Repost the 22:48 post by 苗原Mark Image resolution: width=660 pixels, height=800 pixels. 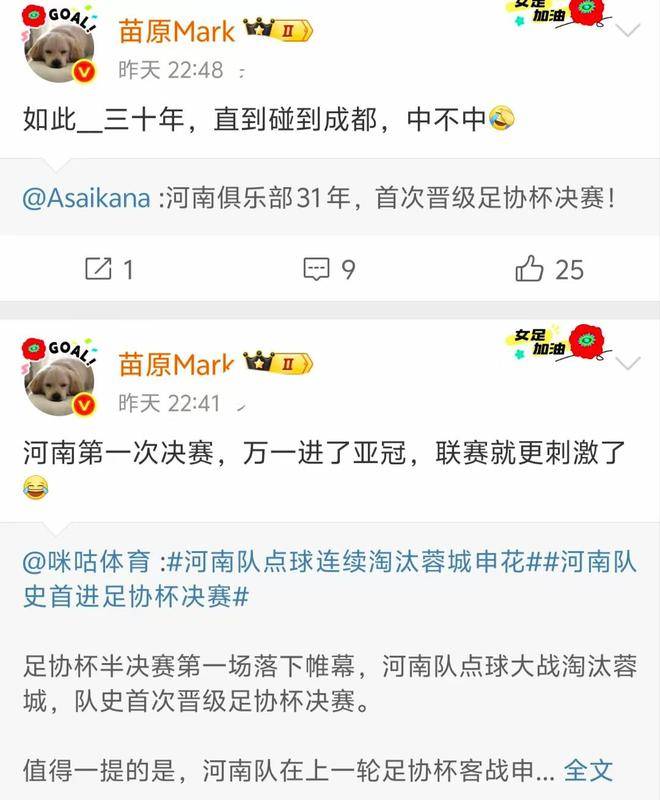tap(109, 268)
